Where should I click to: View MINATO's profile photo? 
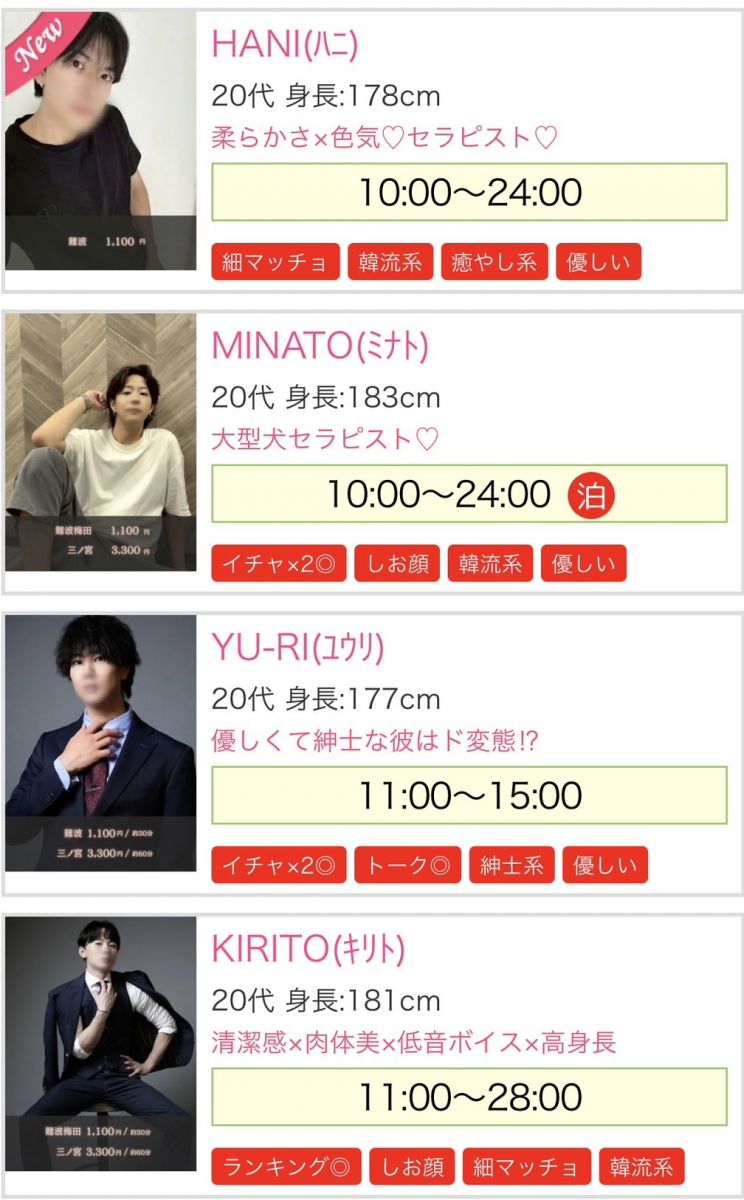coord(101,441)
